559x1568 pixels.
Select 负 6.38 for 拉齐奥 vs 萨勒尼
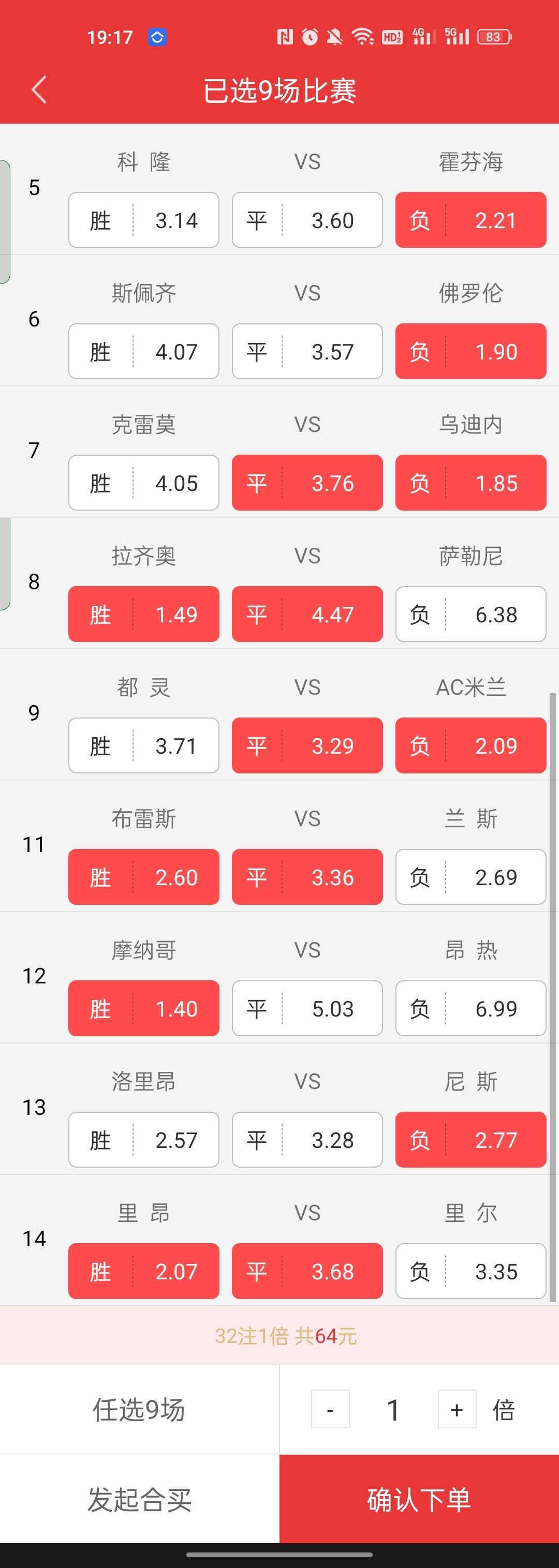(x=470, y=614)
